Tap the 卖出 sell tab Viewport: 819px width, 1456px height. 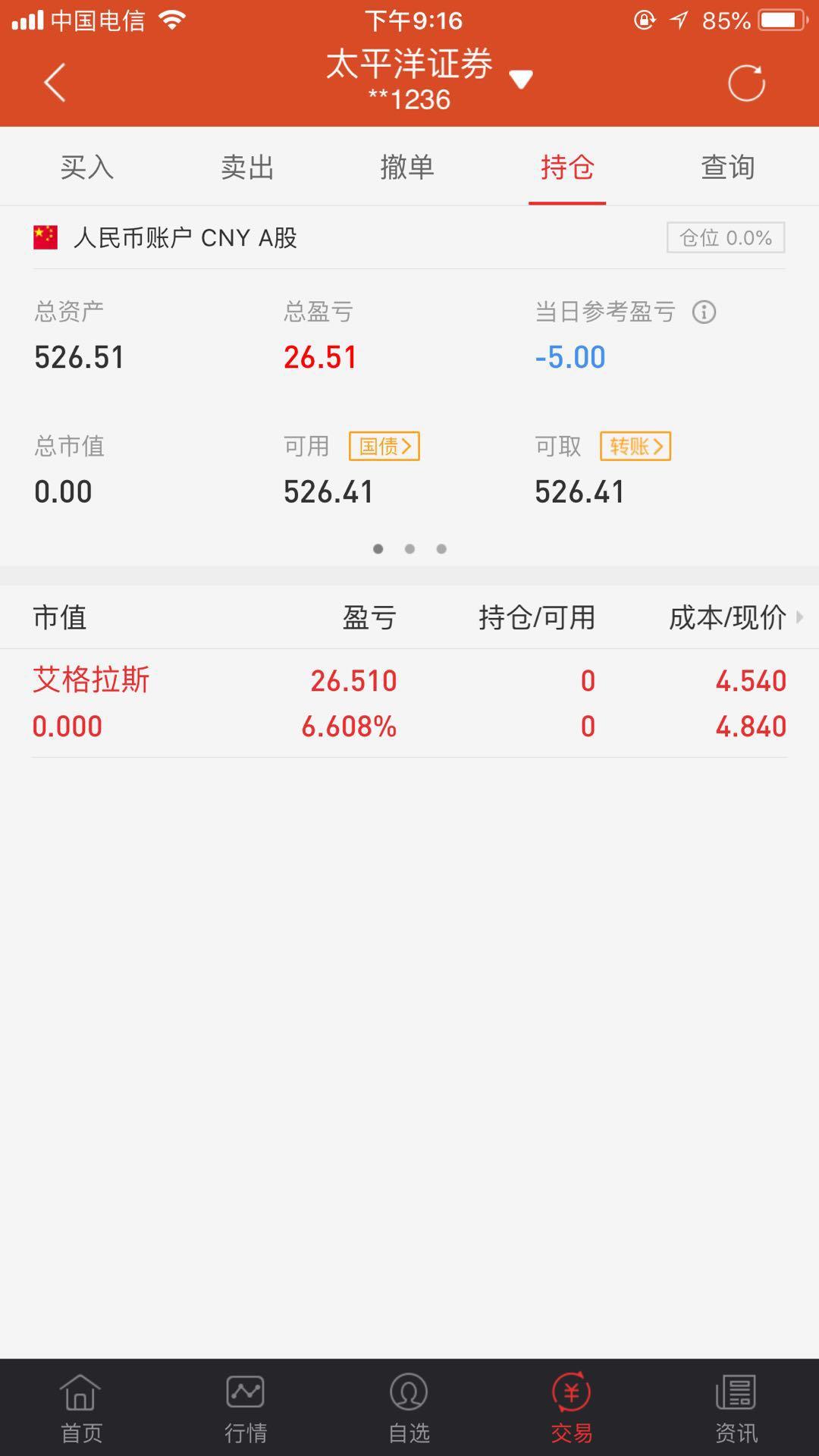[x=245, y=167]
